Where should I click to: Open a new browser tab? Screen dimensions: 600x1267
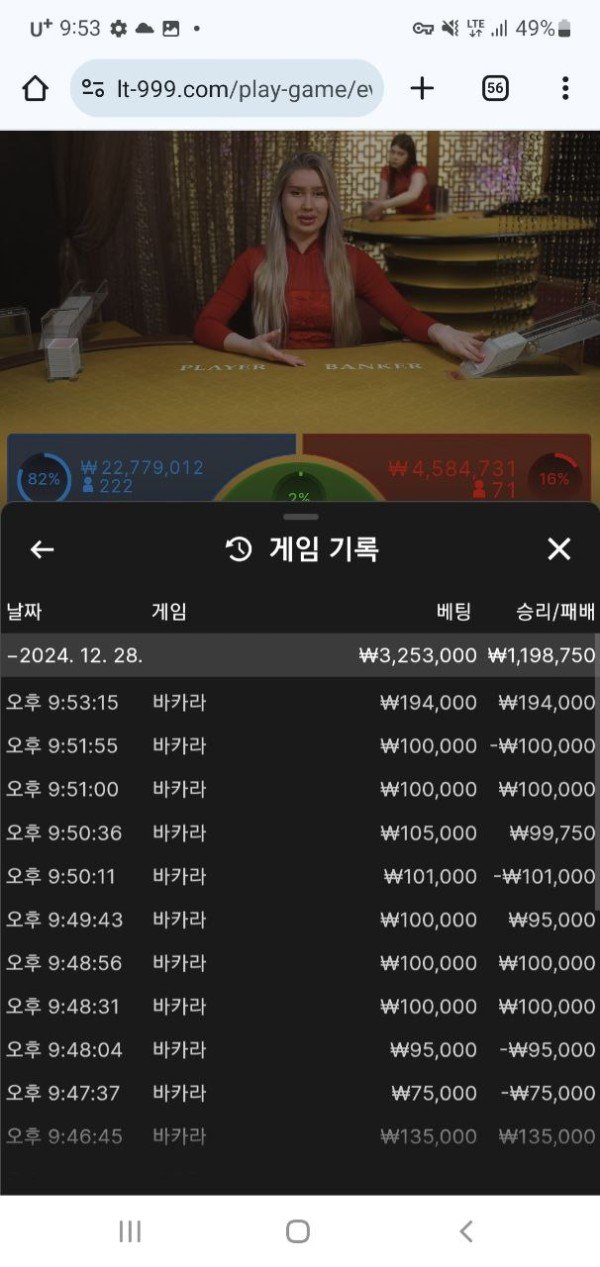point(423,89)
